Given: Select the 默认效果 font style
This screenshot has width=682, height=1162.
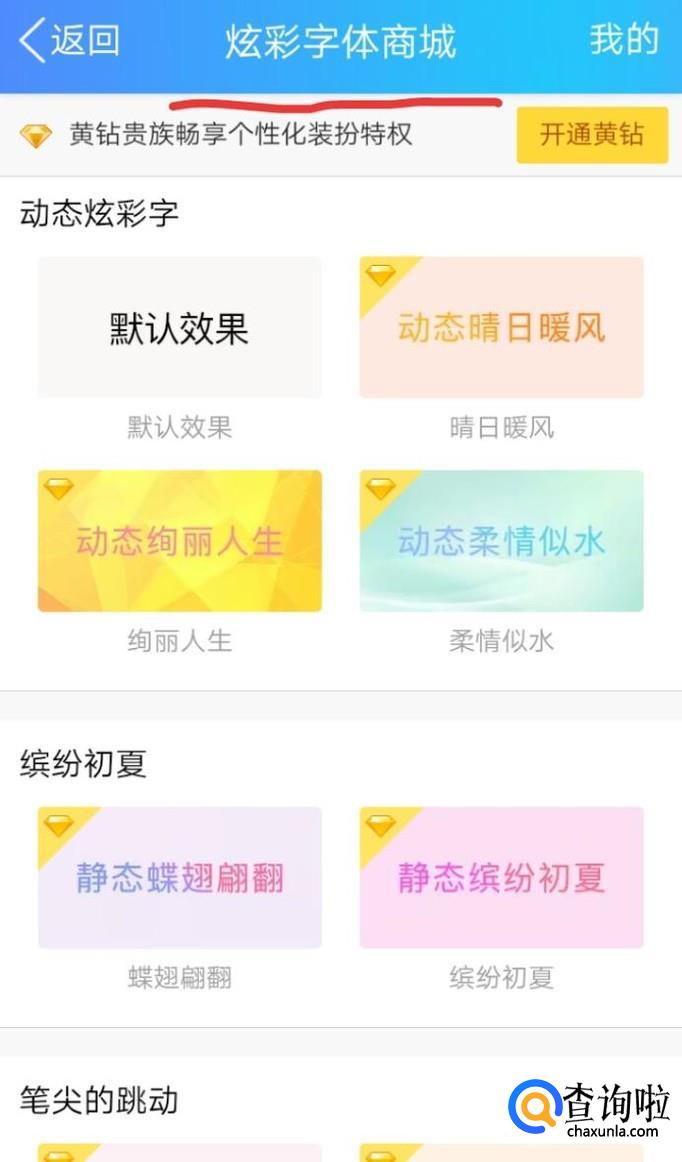Looking at the screenshot, I should pyautogui.click(x=180, y=328).
